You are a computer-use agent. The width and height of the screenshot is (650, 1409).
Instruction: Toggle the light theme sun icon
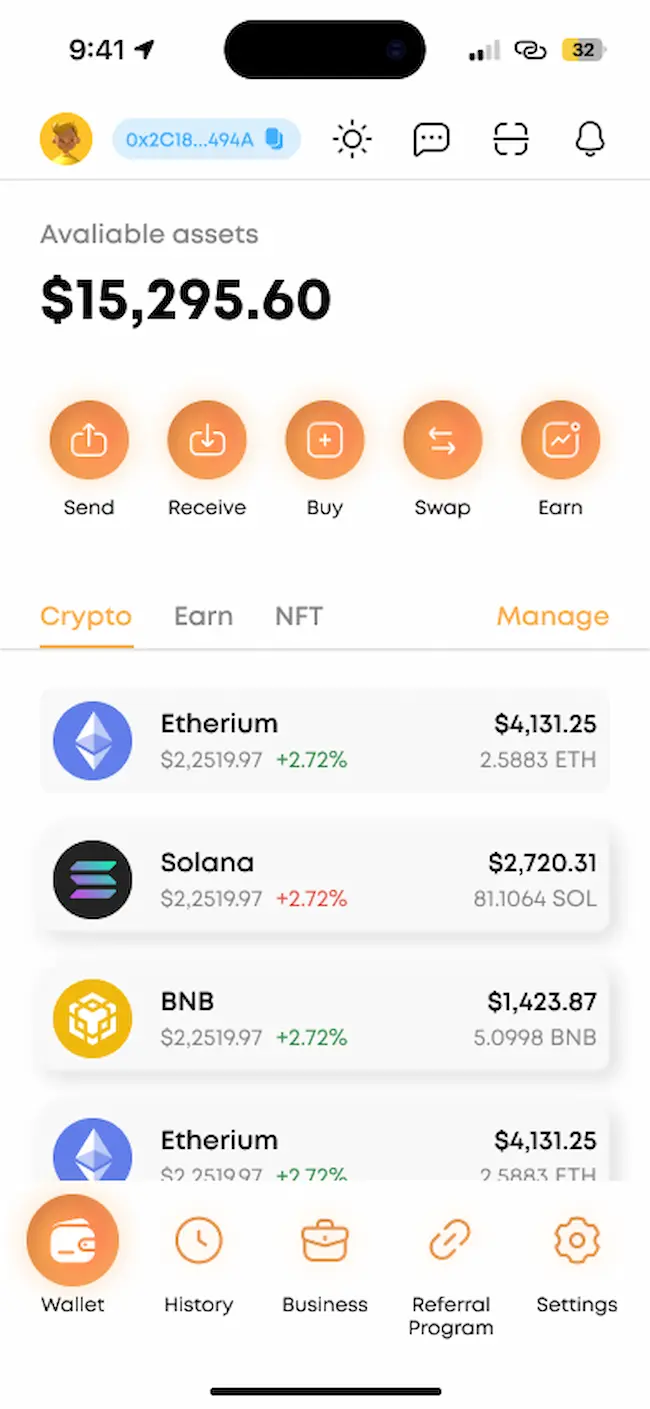[x=352, y=139]
